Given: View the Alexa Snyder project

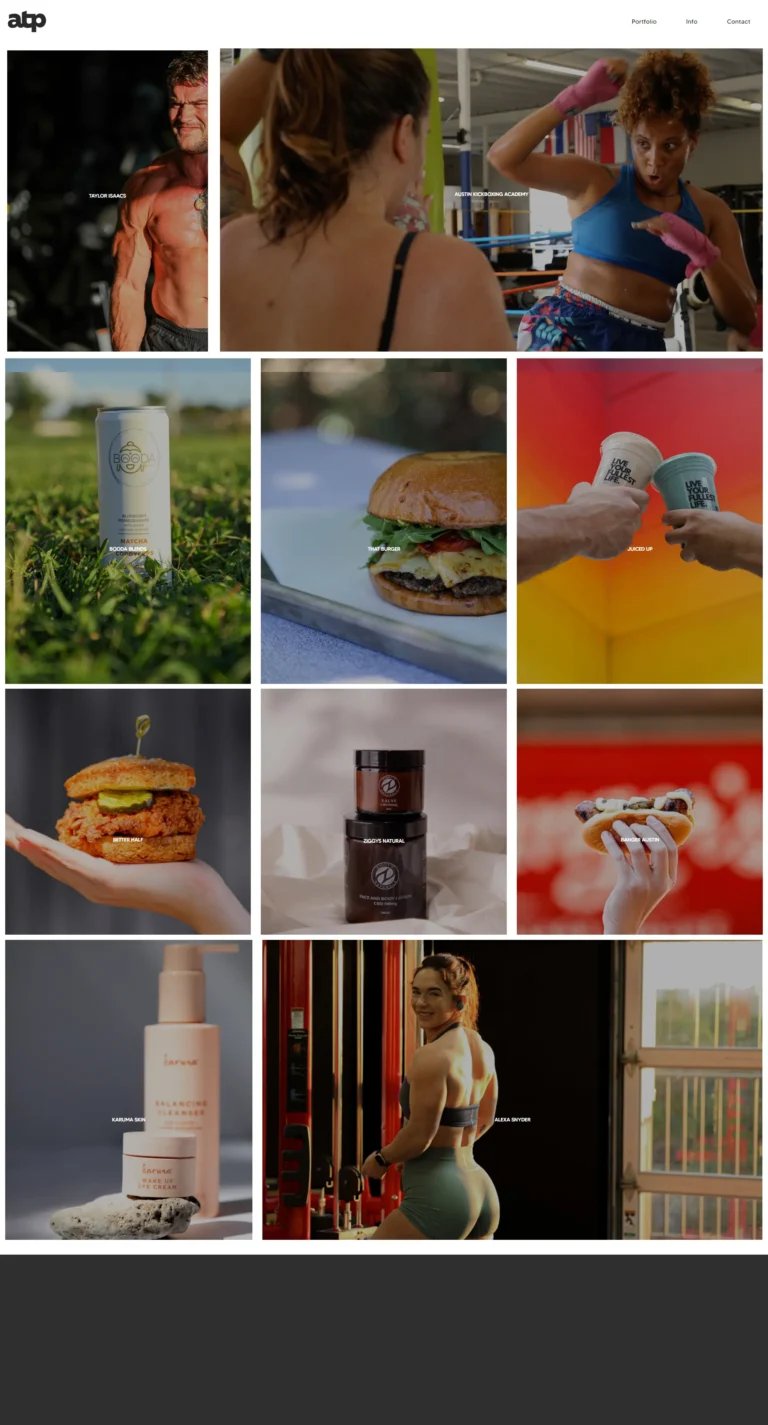Looking at the screenshot, I should (x=512, y=1090).
